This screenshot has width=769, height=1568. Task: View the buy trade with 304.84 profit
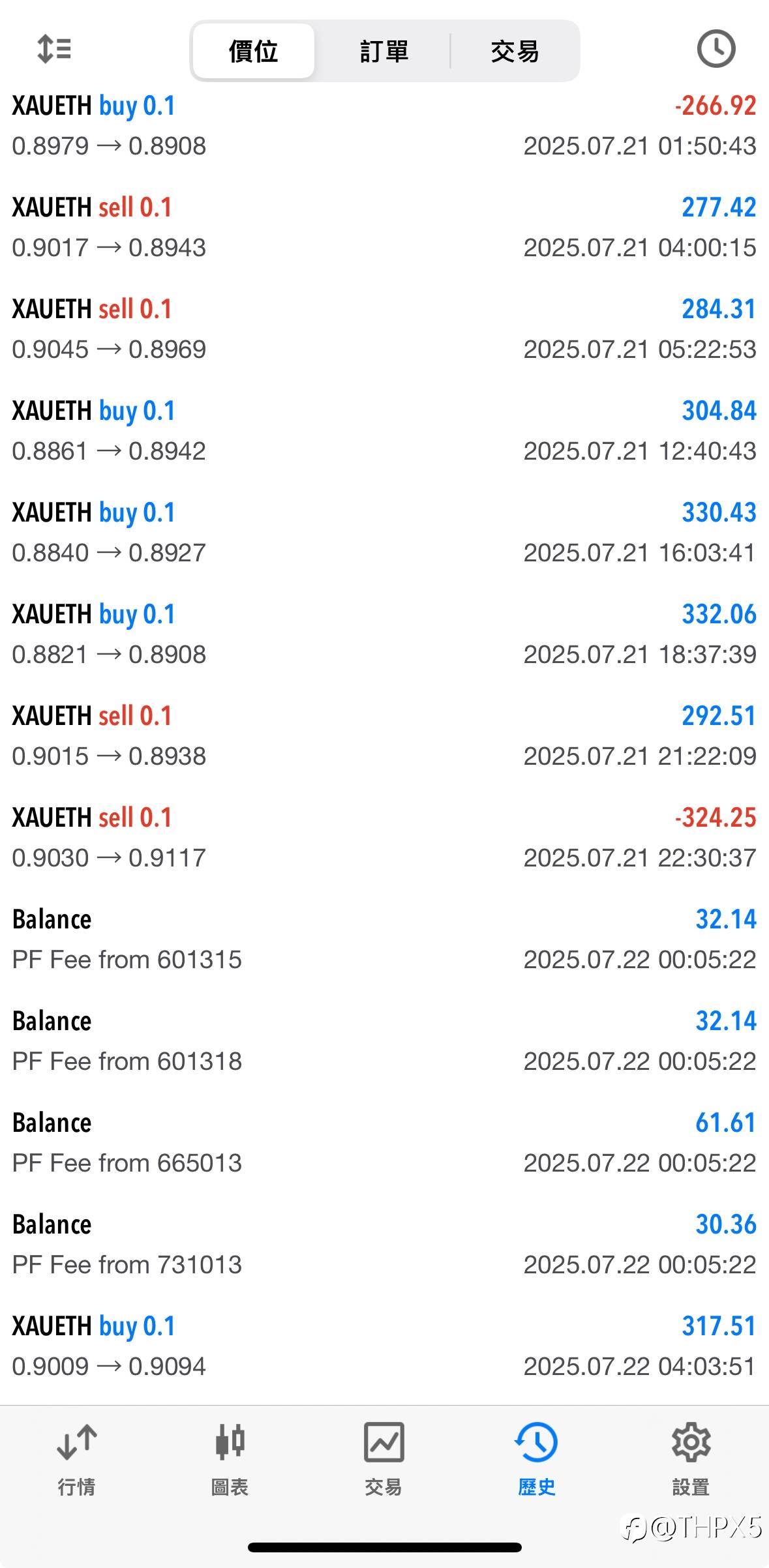pos(384,431)
